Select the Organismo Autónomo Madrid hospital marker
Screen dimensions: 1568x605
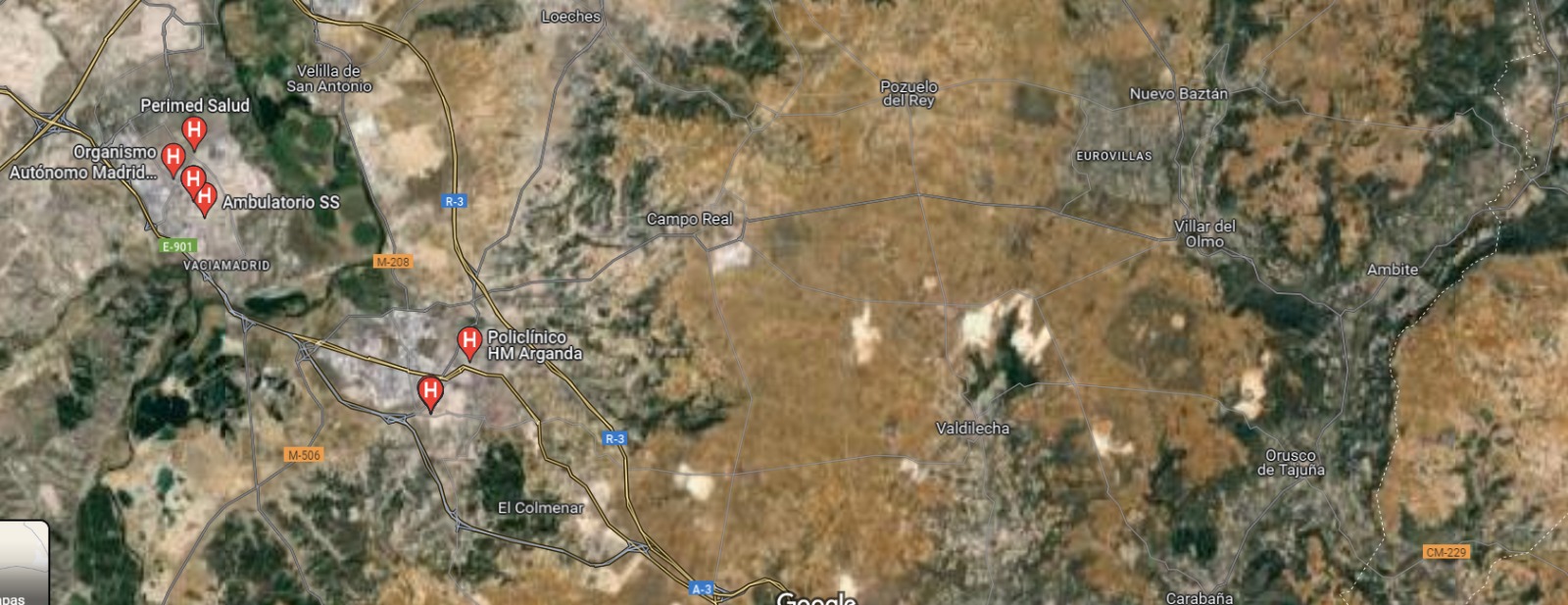(x=173, y=157)
